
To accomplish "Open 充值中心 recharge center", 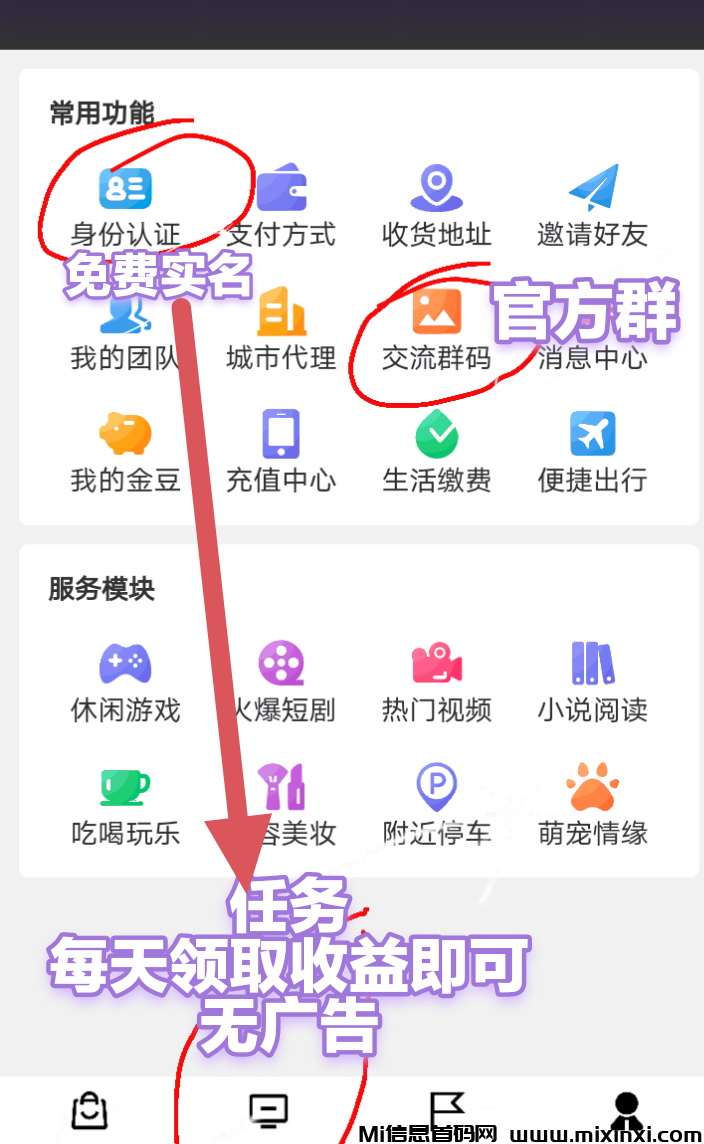I will [x=281, y=437].
